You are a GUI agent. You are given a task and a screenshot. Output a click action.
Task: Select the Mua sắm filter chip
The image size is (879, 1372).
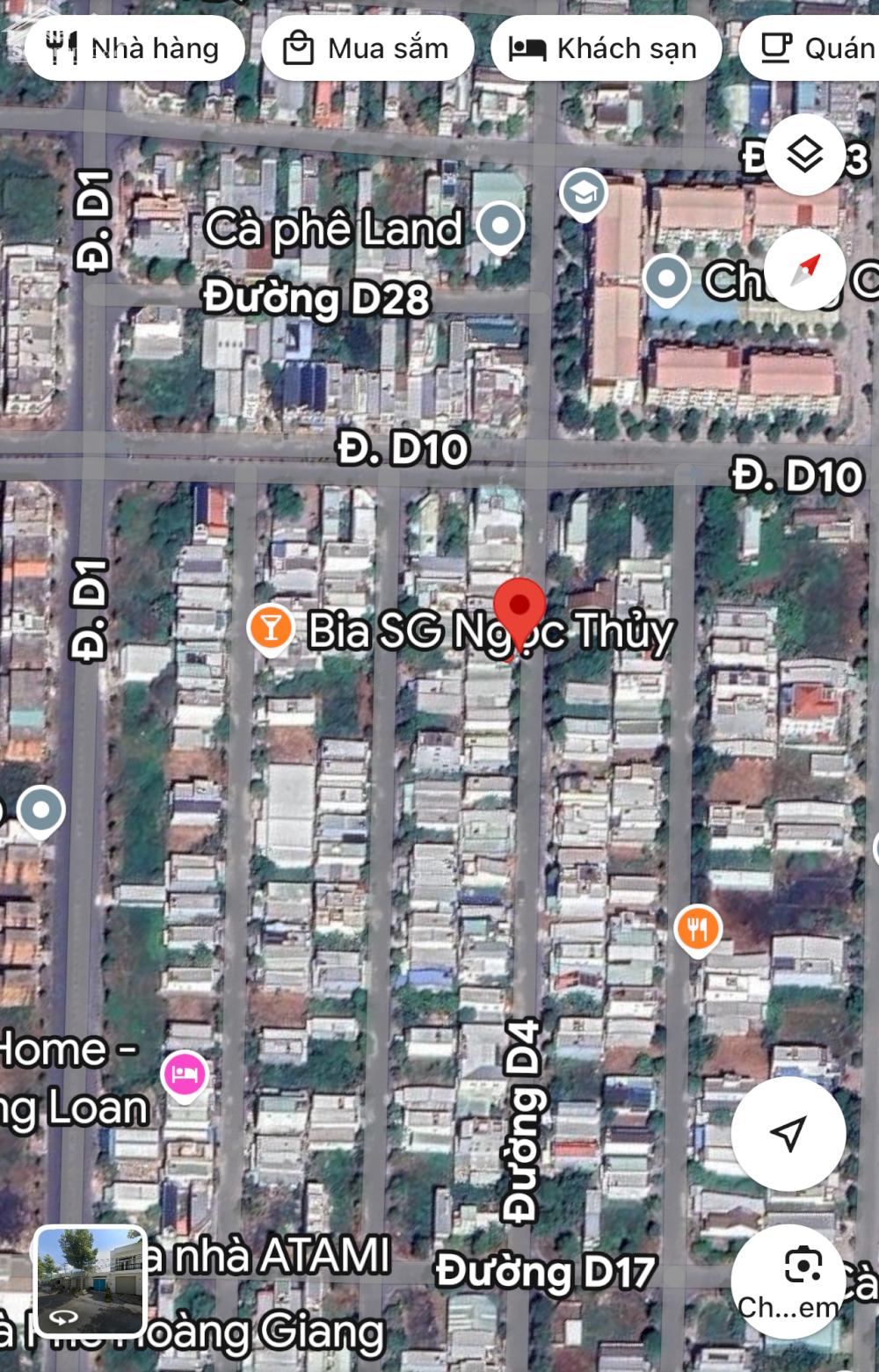point(367,48)
